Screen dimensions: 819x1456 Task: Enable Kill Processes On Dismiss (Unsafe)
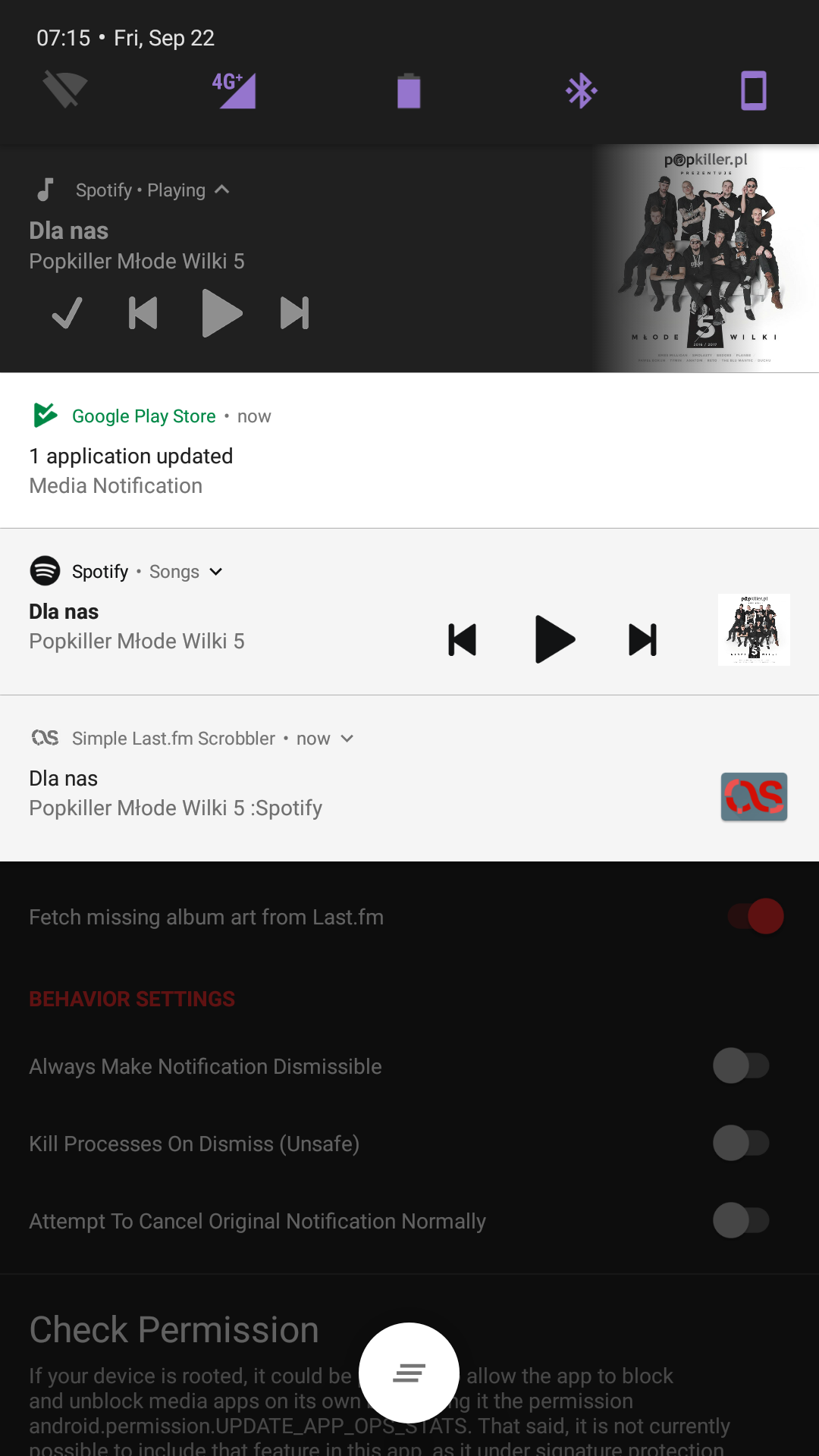pos(742,1143)
